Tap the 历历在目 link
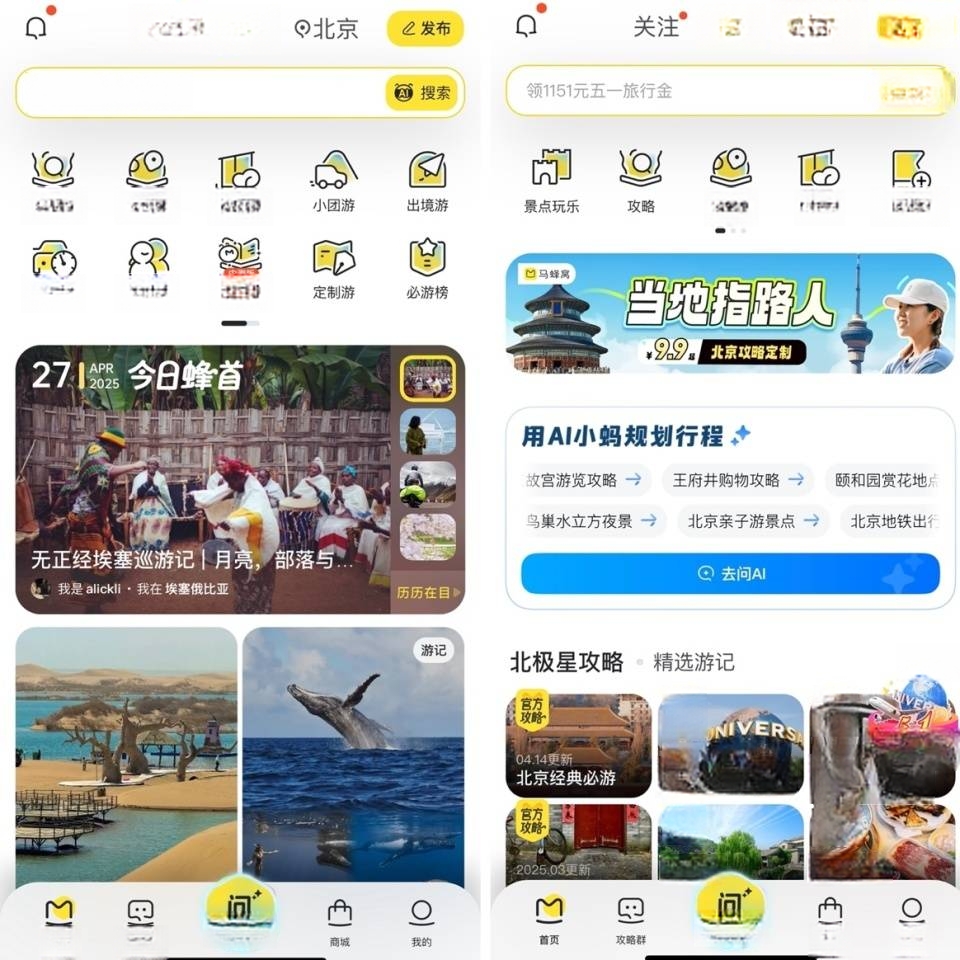This screenshot has width=960, height=960. click(x=424, y=592)
